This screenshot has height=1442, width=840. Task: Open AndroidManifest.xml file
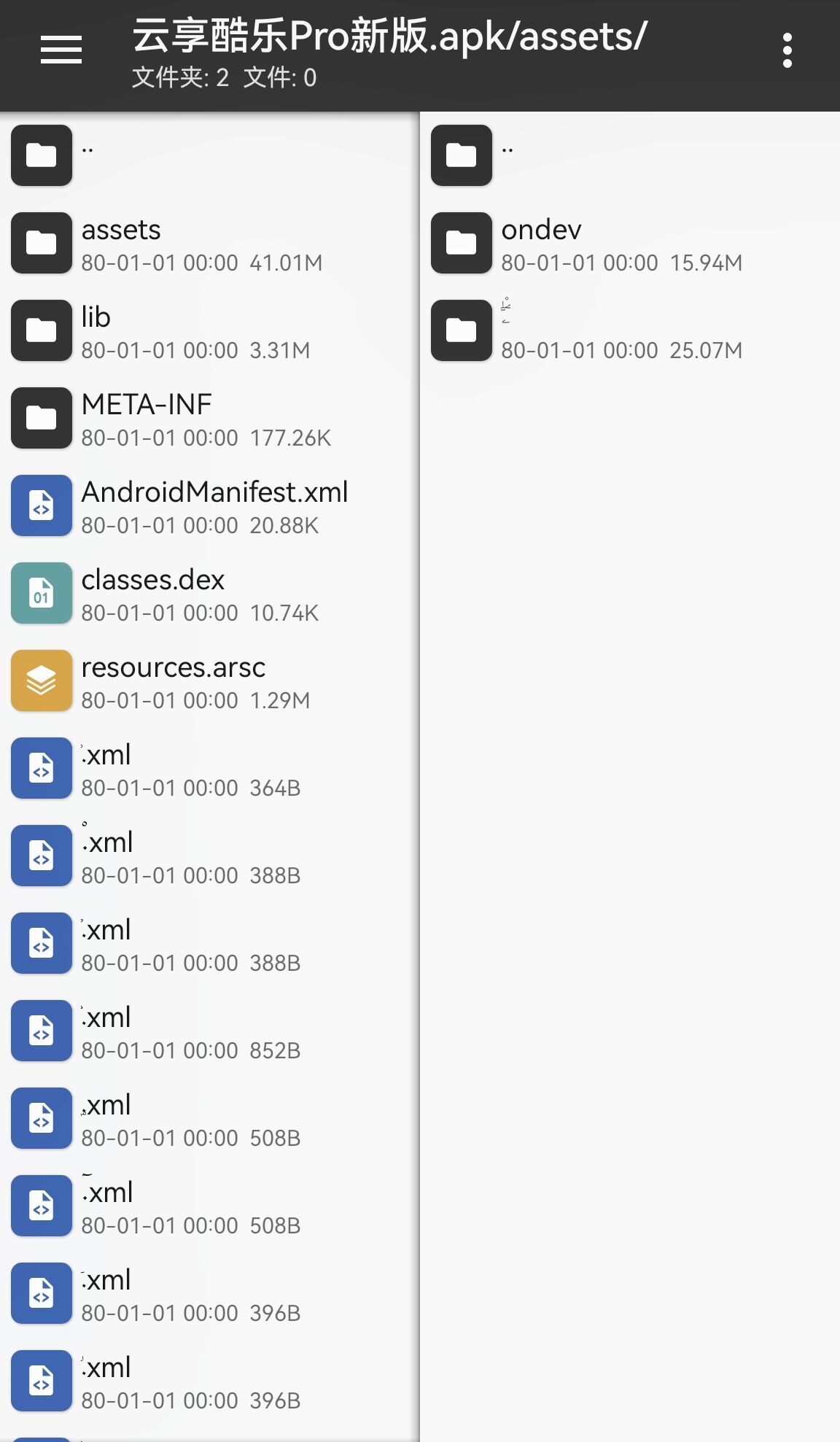click(209, 505)
